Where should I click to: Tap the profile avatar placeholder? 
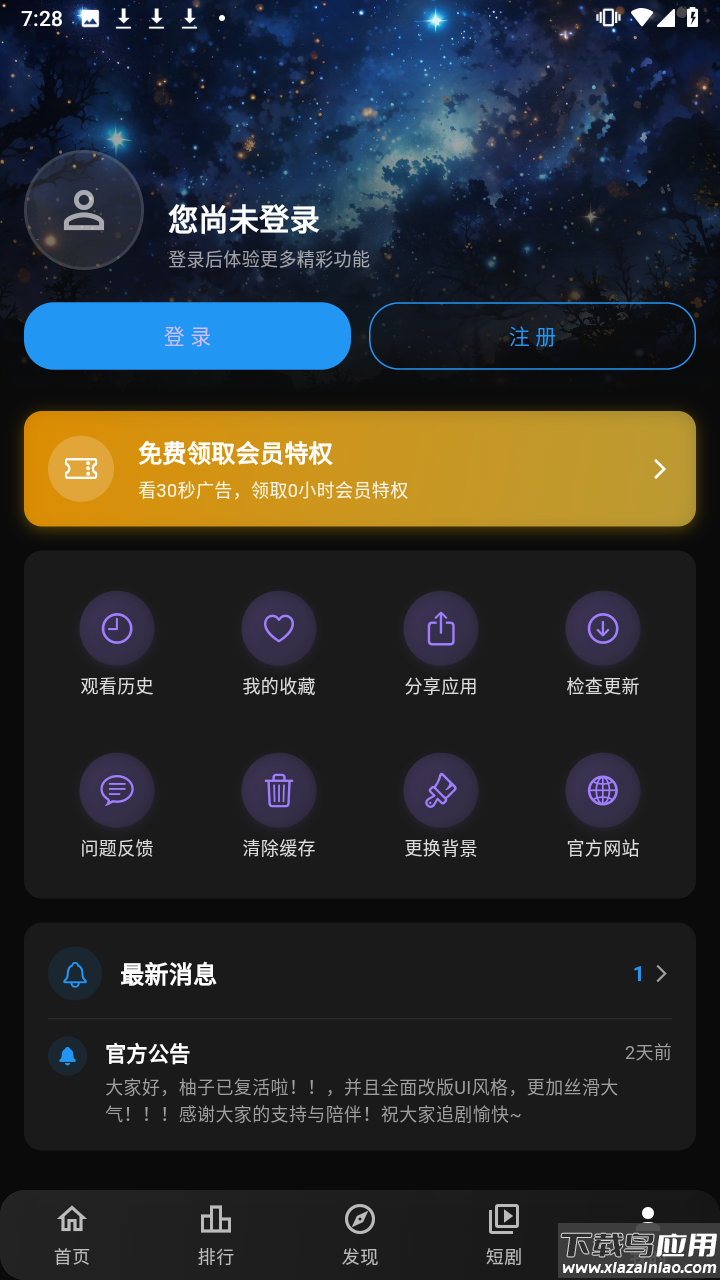point(83,210)
